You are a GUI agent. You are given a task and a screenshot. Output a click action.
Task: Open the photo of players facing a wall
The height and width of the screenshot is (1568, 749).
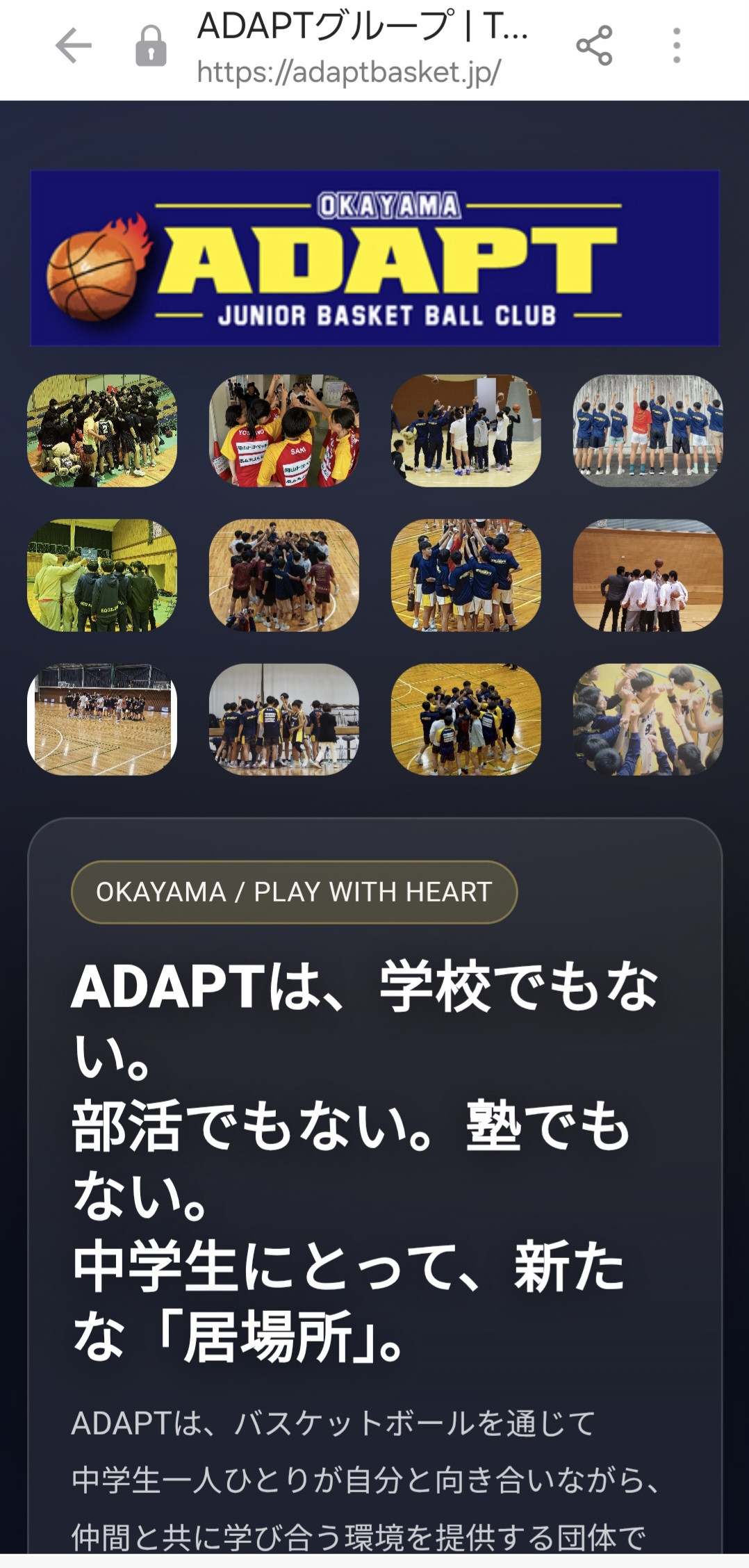point(648,431)
